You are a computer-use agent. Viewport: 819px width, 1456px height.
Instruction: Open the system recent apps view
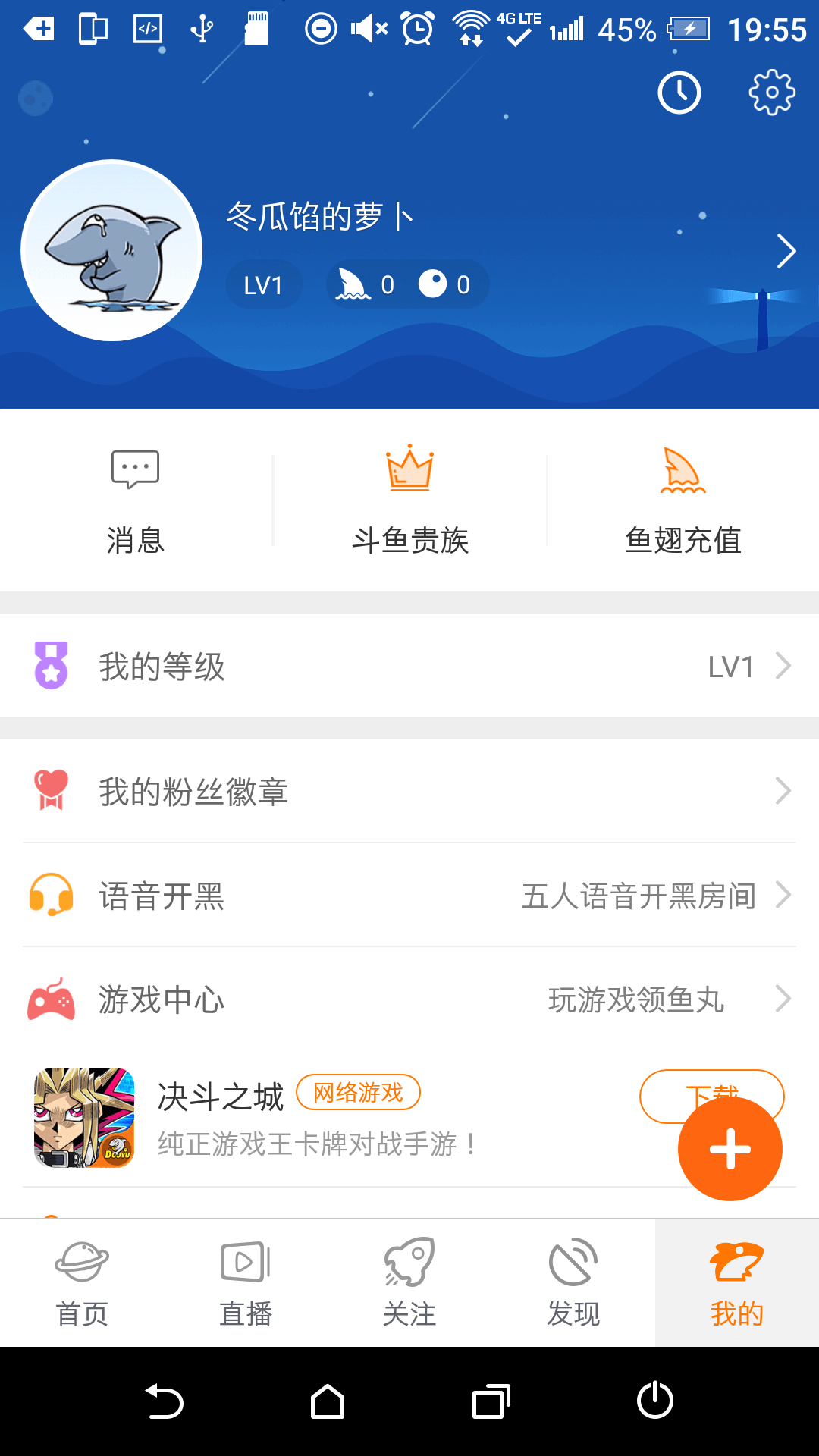(x=491, y=1401)
